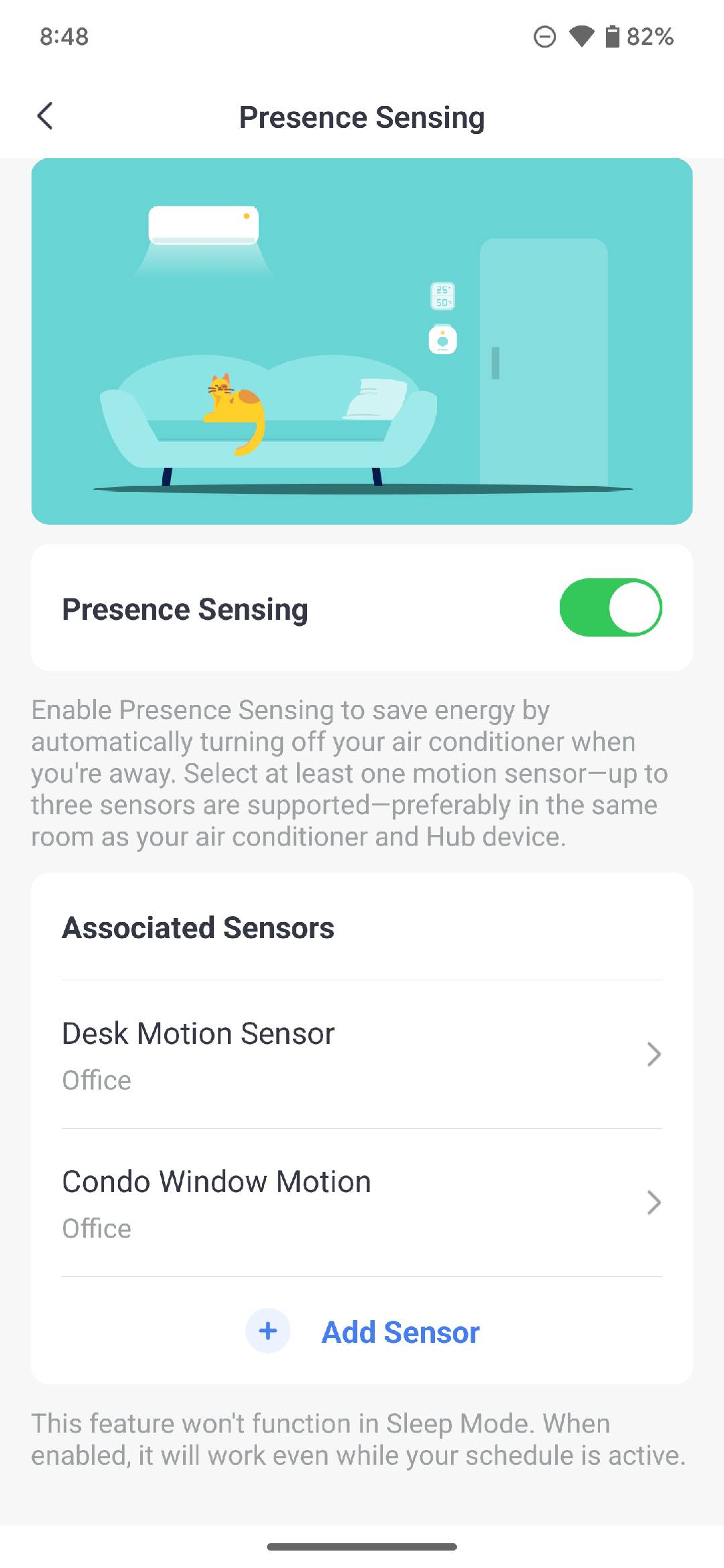Turn off the Presence Sensing switch

(x=610, y=608)
